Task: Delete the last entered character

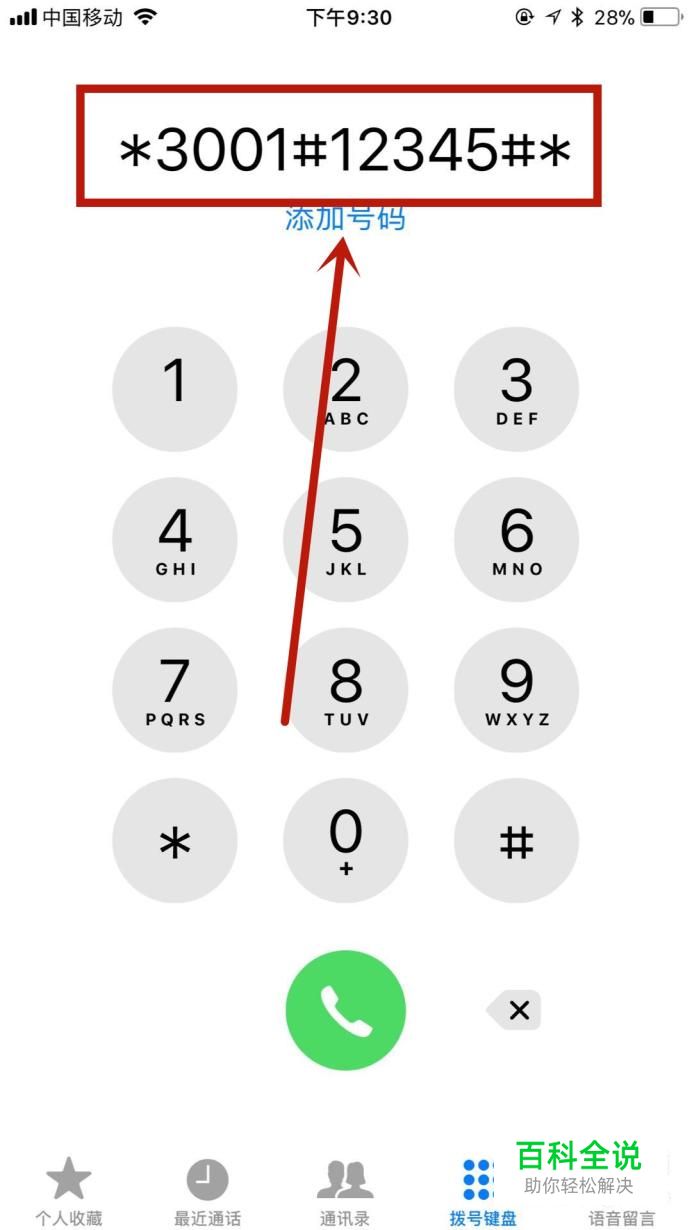Action: click(515, 1011)
